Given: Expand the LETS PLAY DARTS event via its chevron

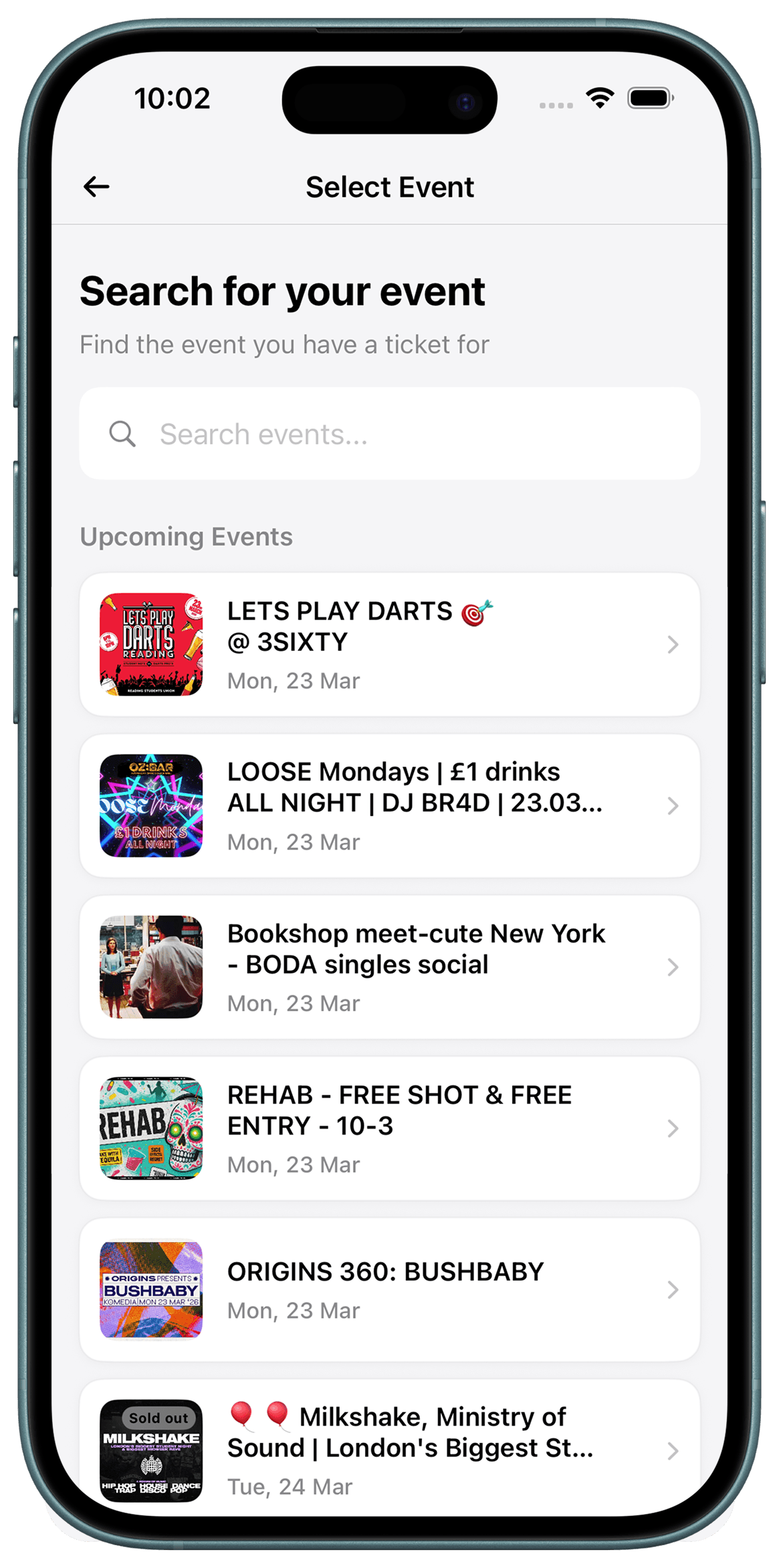Looking at the screenshot, I should [x=673, y=644].
